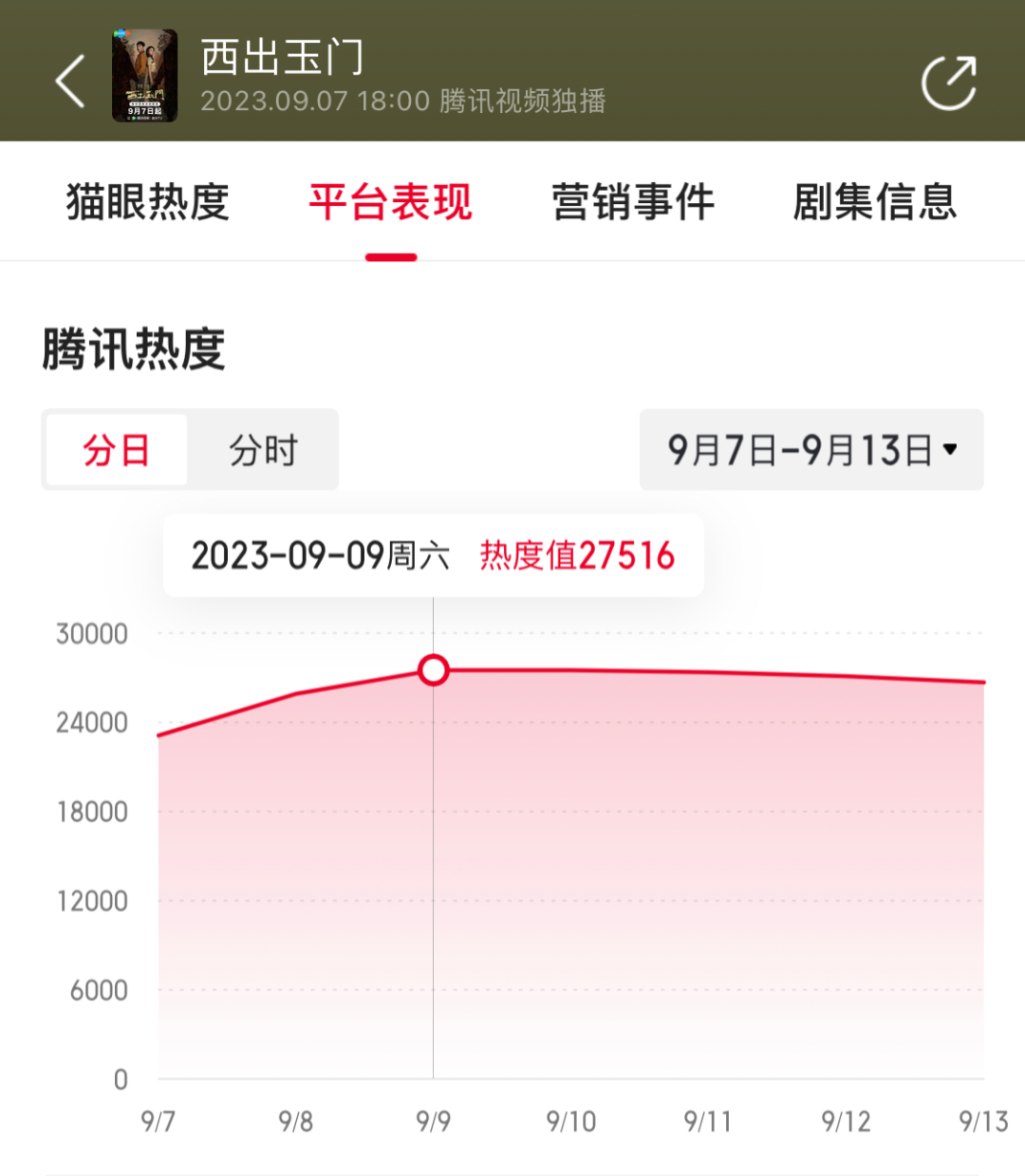This screenshot has height=1176, width=1025.
Task: Open the 营销事件 tab
Action: pyautogui.click(x=633, y=201)
